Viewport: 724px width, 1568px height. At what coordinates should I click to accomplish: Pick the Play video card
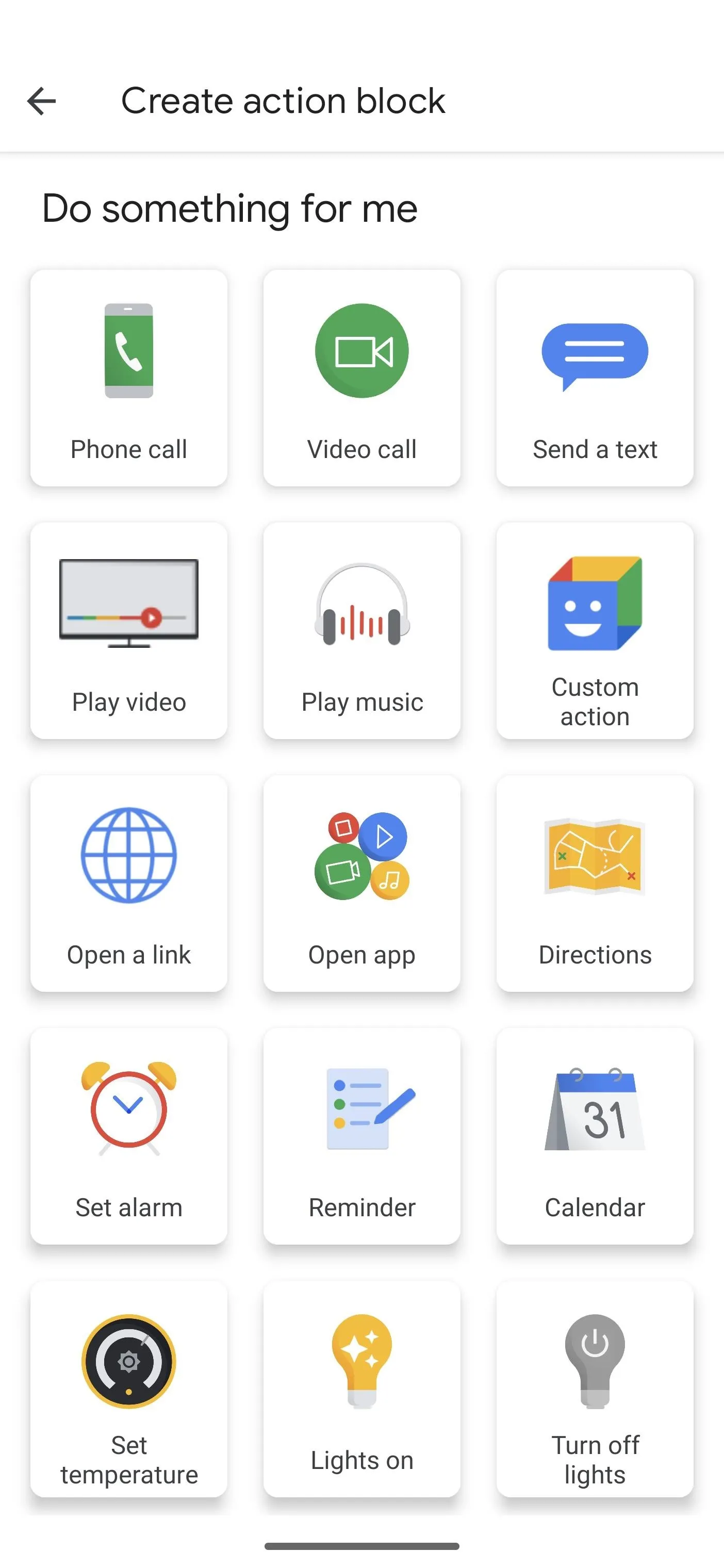[129, 631]
